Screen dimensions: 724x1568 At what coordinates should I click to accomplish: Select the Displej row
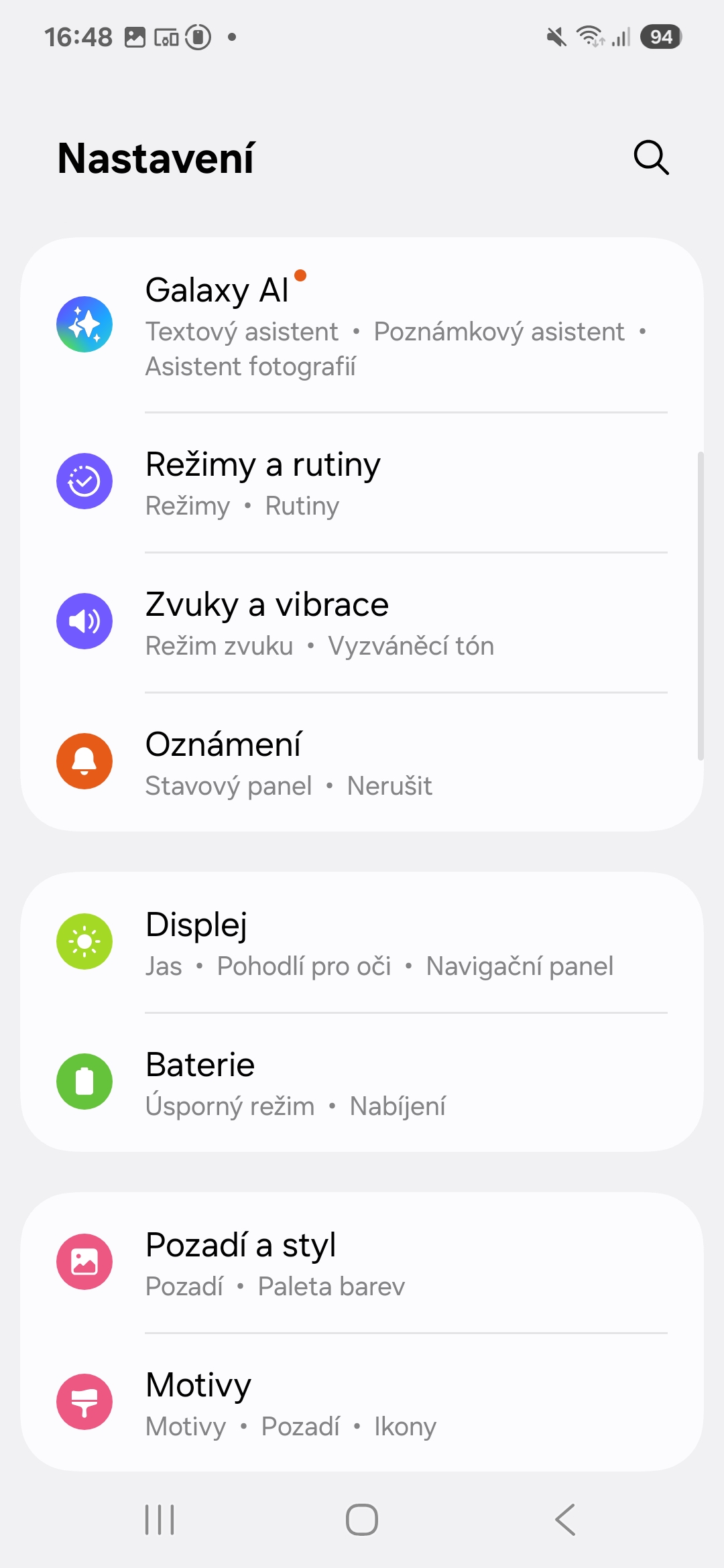tap(362, 943)
